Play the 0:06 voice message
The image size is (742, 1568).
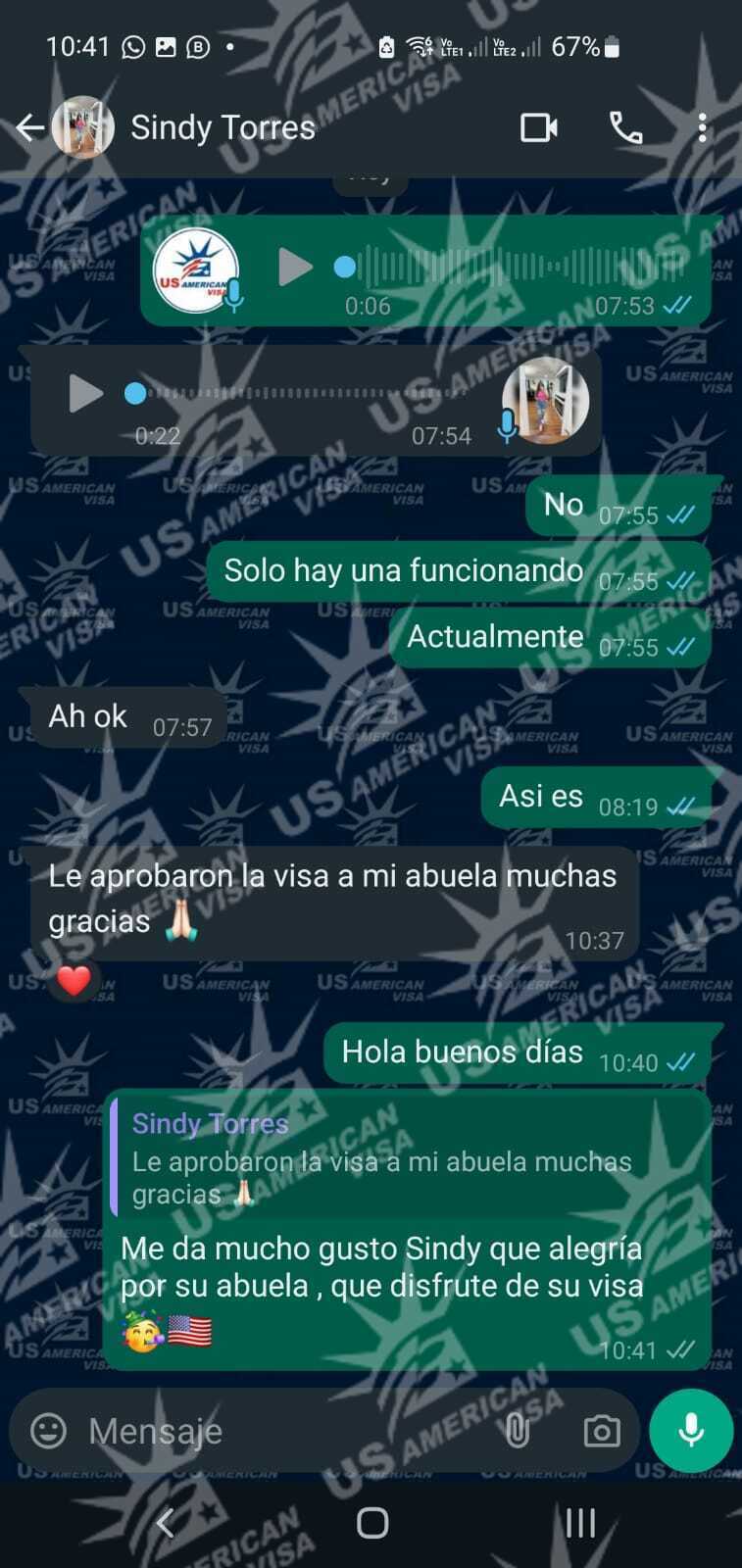pyautogui.click(x=294, y=267)
